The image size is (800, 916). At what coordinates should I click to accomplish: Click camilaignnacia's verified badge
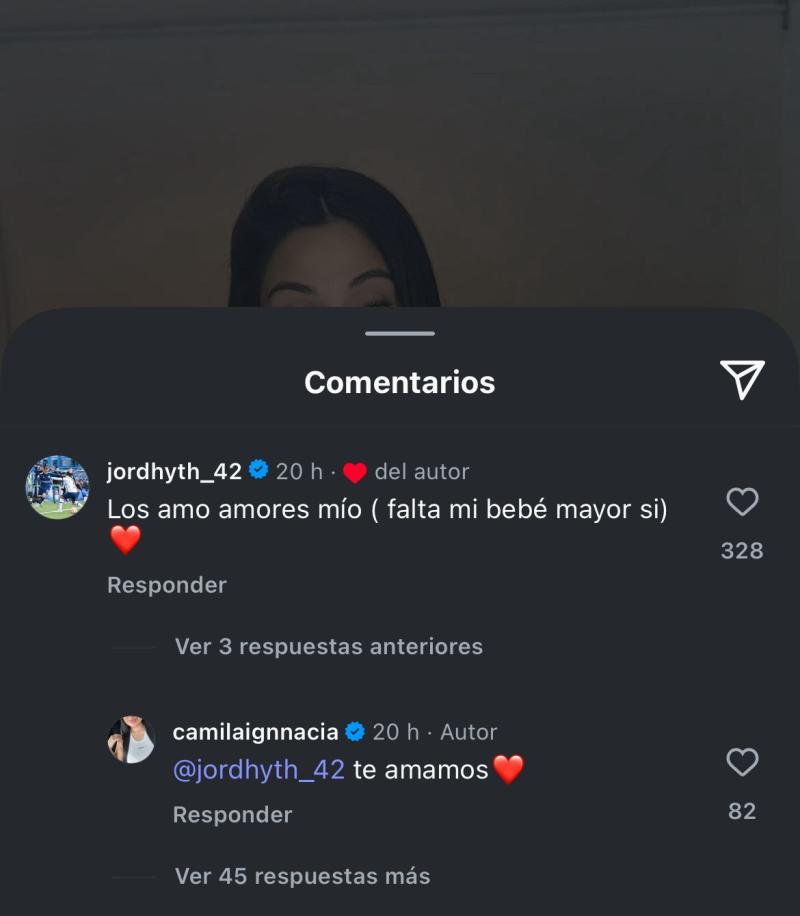click(352, 731)
